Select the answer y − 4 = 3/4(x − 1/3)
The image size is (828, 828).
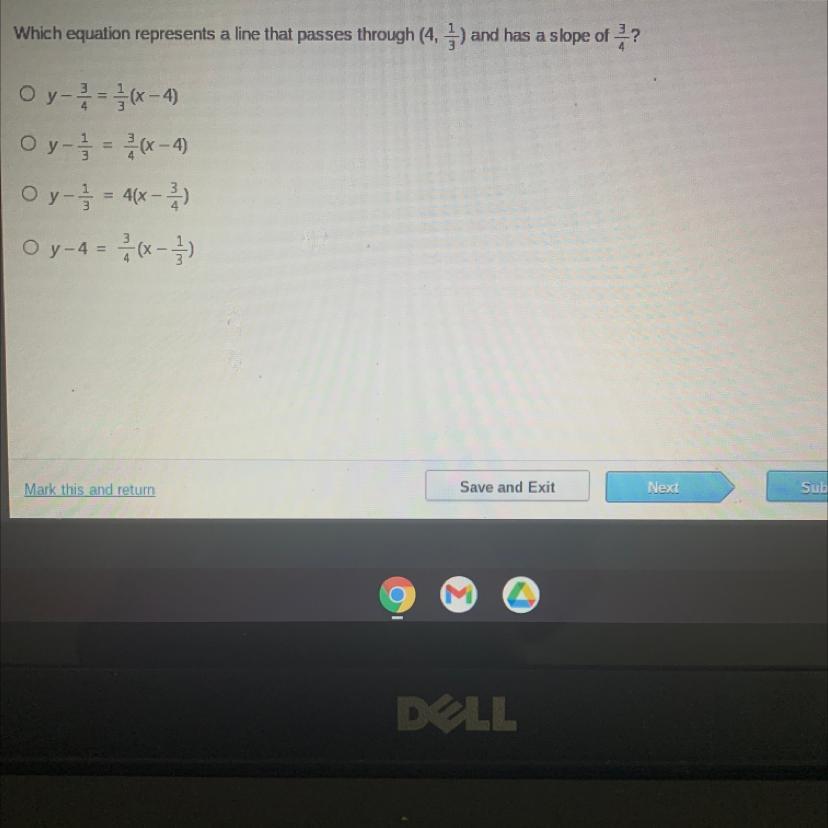click(31, 247)
